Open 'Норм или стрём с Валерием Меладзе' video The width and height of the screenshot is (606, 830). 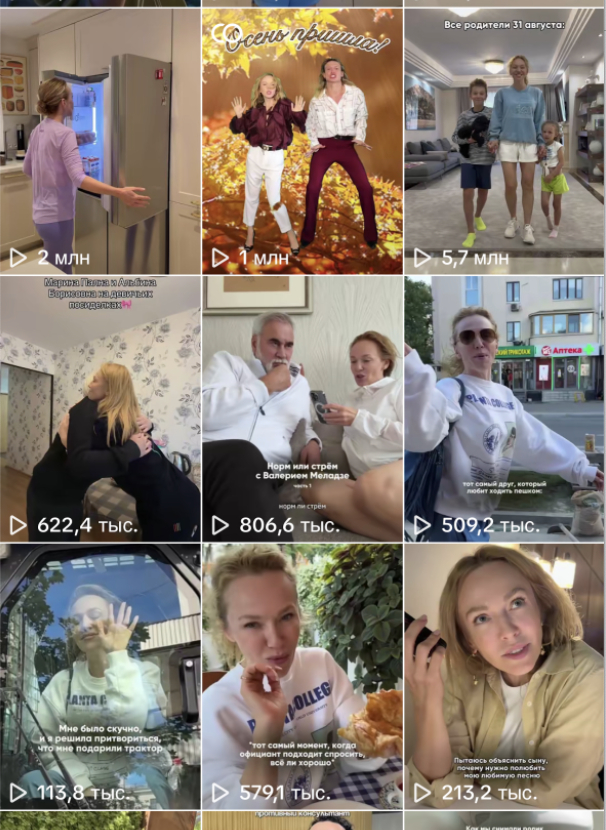tap(302, 408)
